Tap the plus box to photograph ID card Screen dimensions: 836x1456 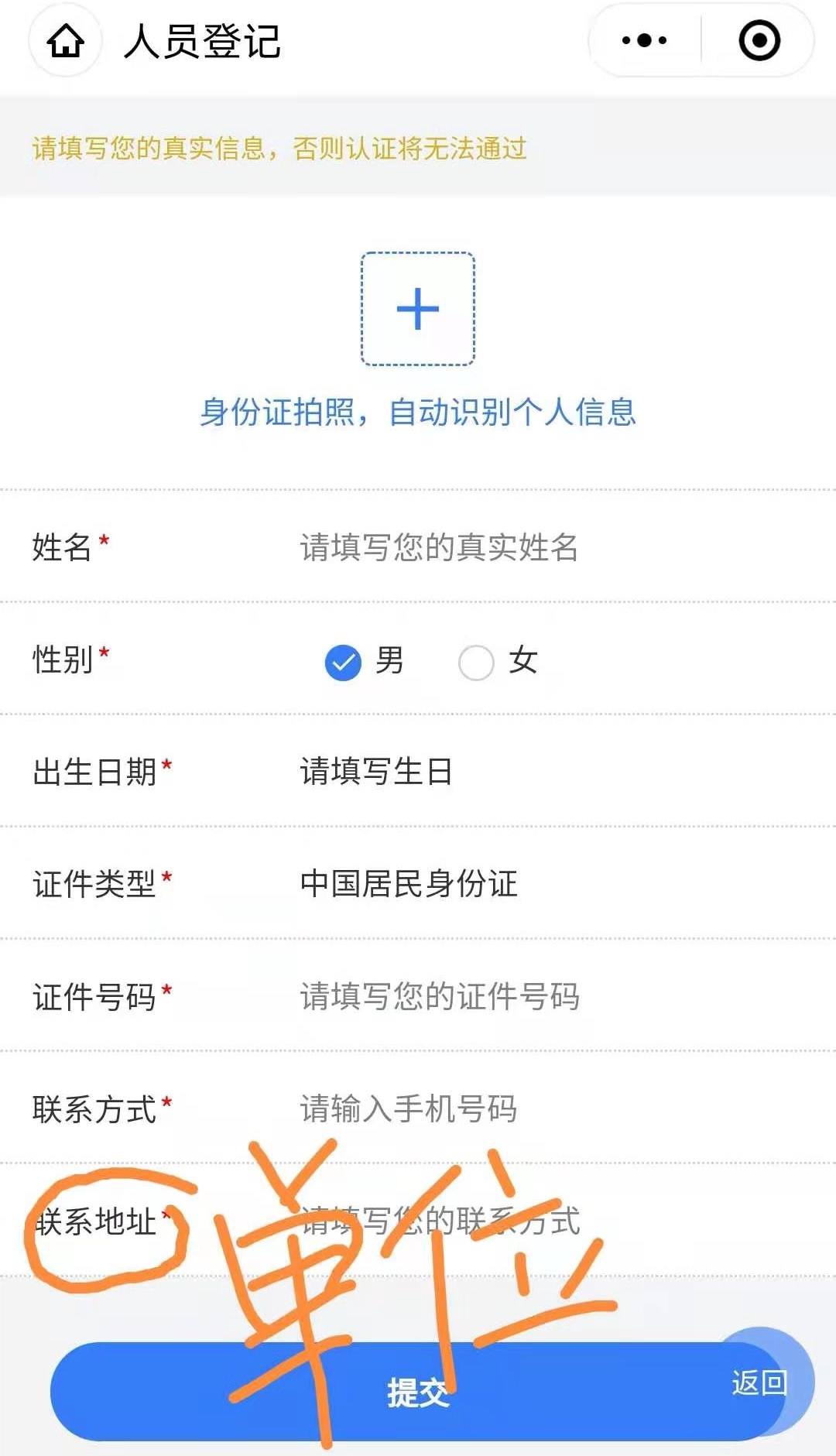[417, 309]
